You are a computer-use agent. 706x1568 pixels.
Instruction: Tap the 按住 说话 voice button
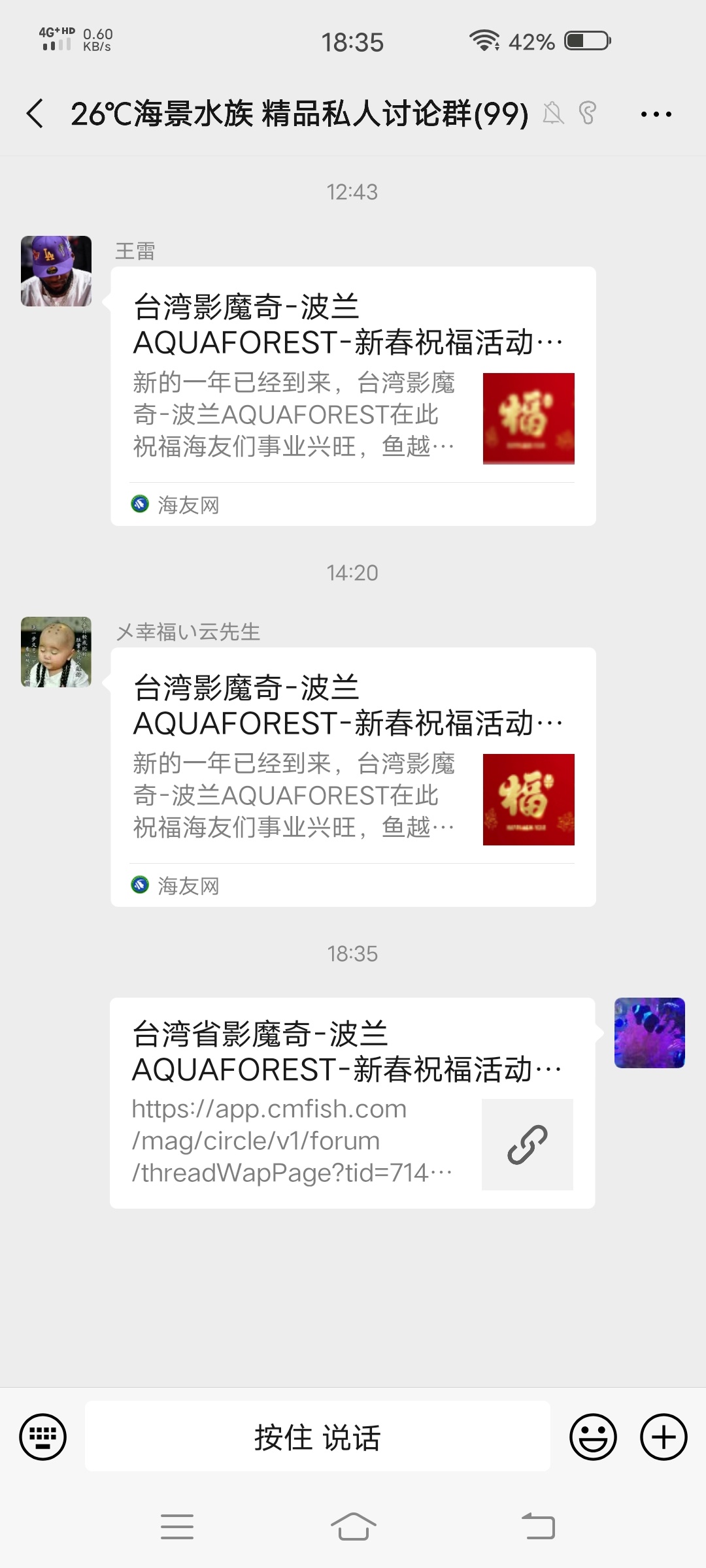pyautogui.click(x=318, y=1437)
